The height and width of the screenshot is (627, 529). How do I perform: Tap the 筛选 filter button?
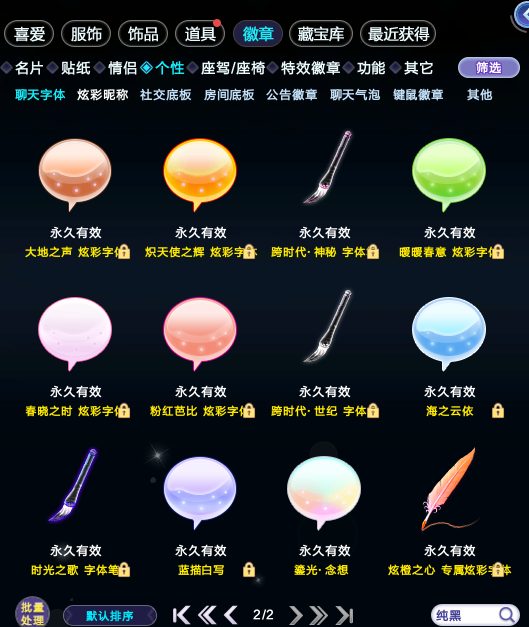click(x=489, y=68)
